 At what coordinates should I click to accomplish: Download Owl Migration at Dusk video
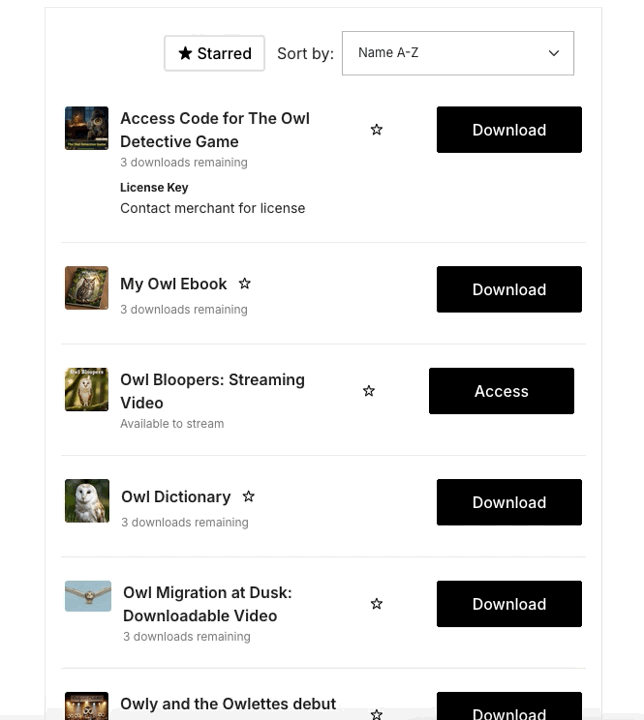(x=509, y=604)
